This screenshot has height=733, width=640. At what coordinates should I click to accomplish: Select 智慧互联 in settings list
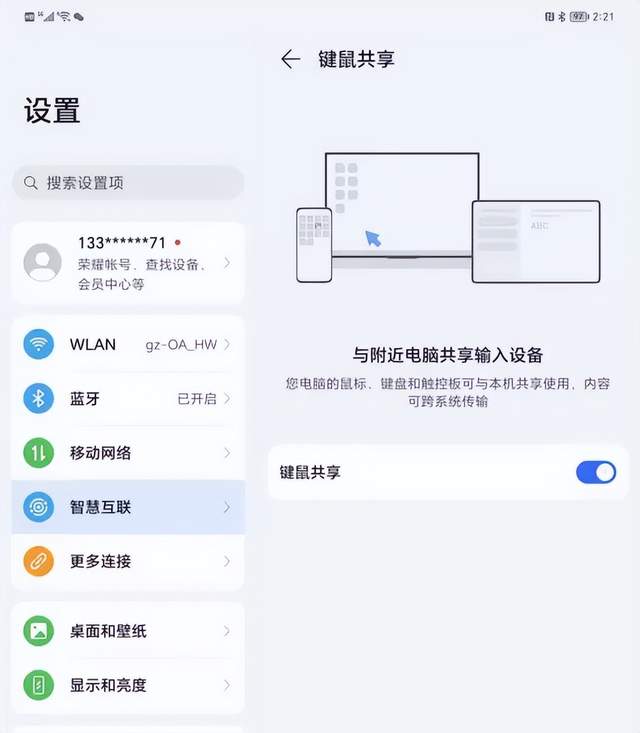point(128,507)
